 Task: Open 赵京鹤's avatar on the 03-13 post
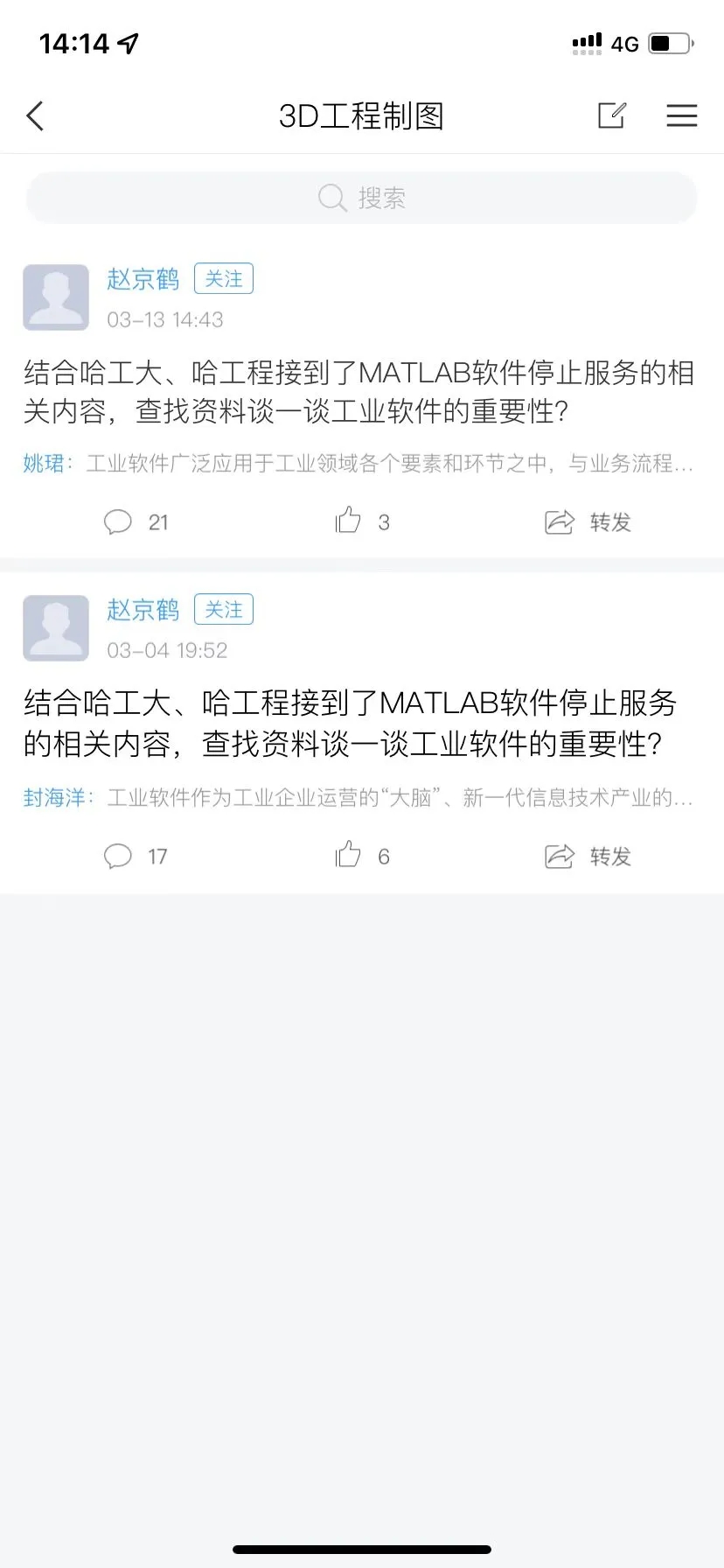click(56, 297)
